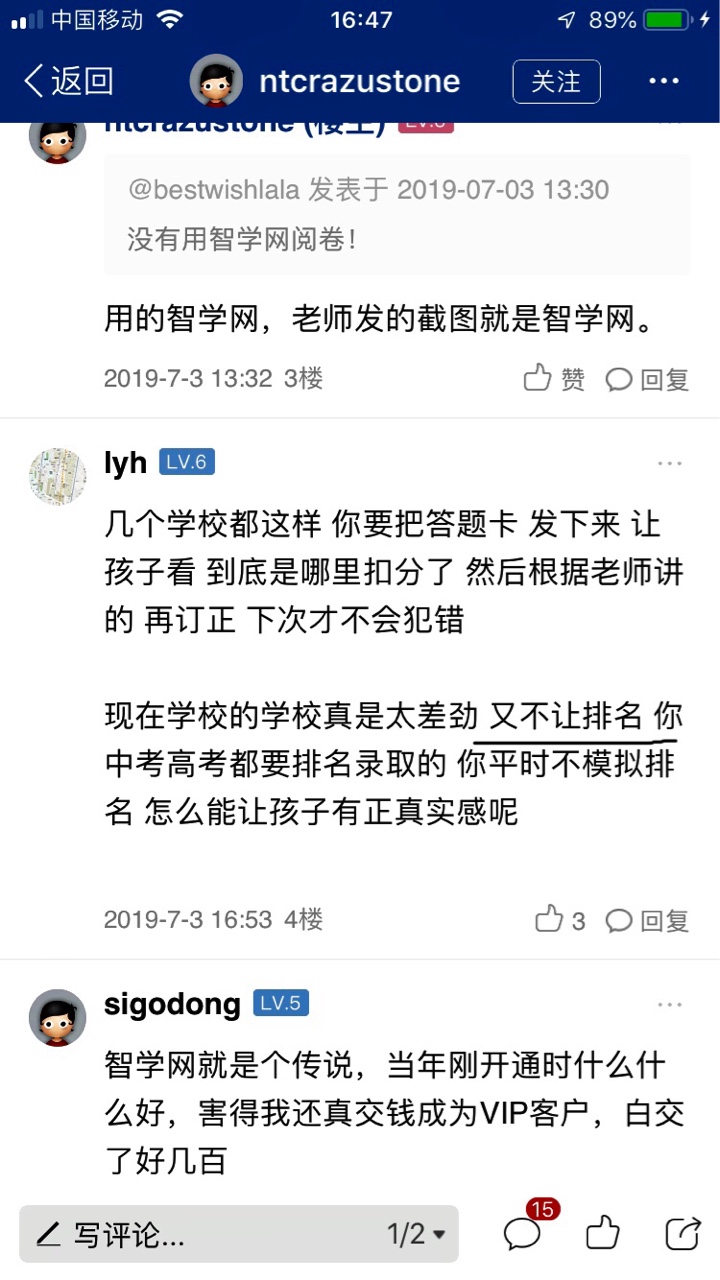The height and width of the screenshot is (1280, 720).
Task: Like lyh's 4楼 comment
Action: 560,920
